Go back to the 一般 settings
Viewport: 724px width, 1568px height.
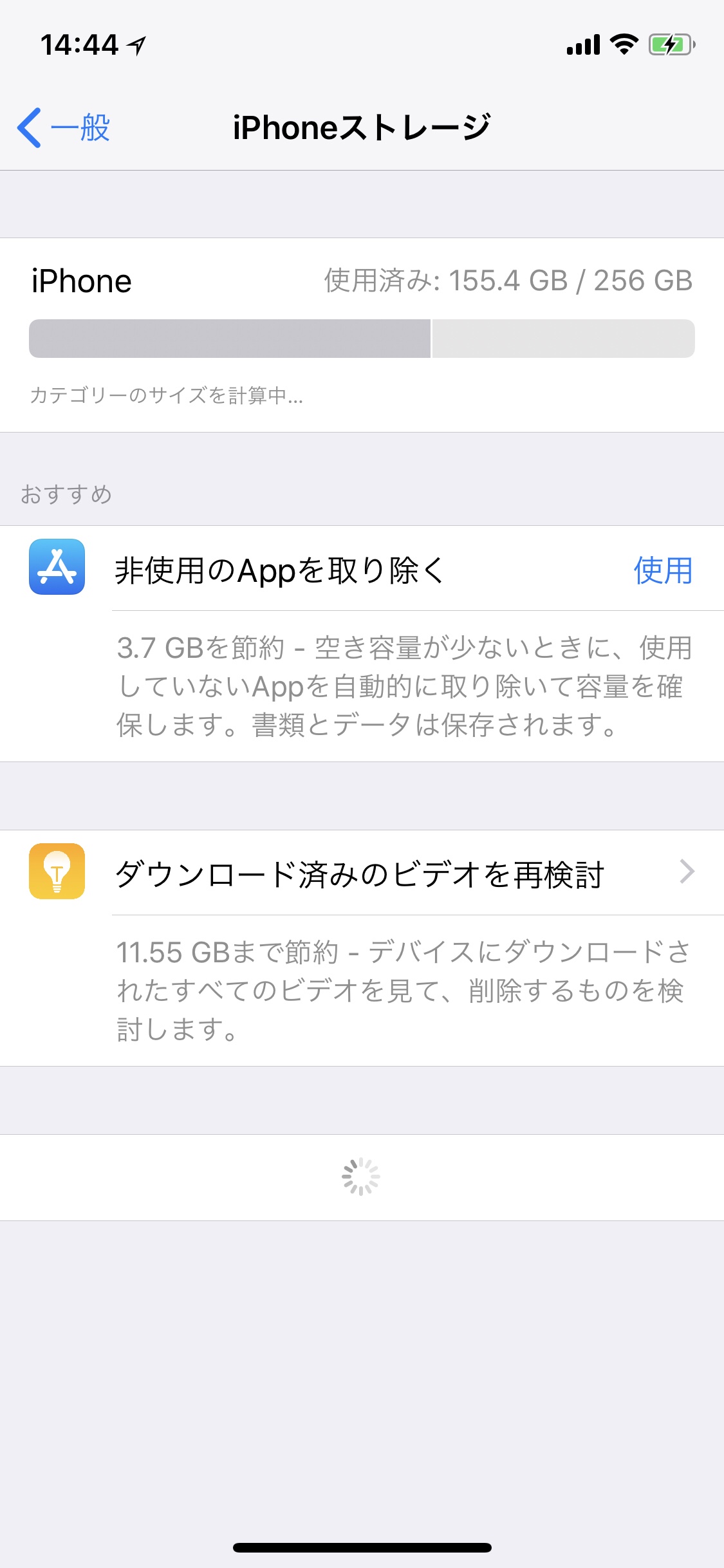click(x=64, y=127)
